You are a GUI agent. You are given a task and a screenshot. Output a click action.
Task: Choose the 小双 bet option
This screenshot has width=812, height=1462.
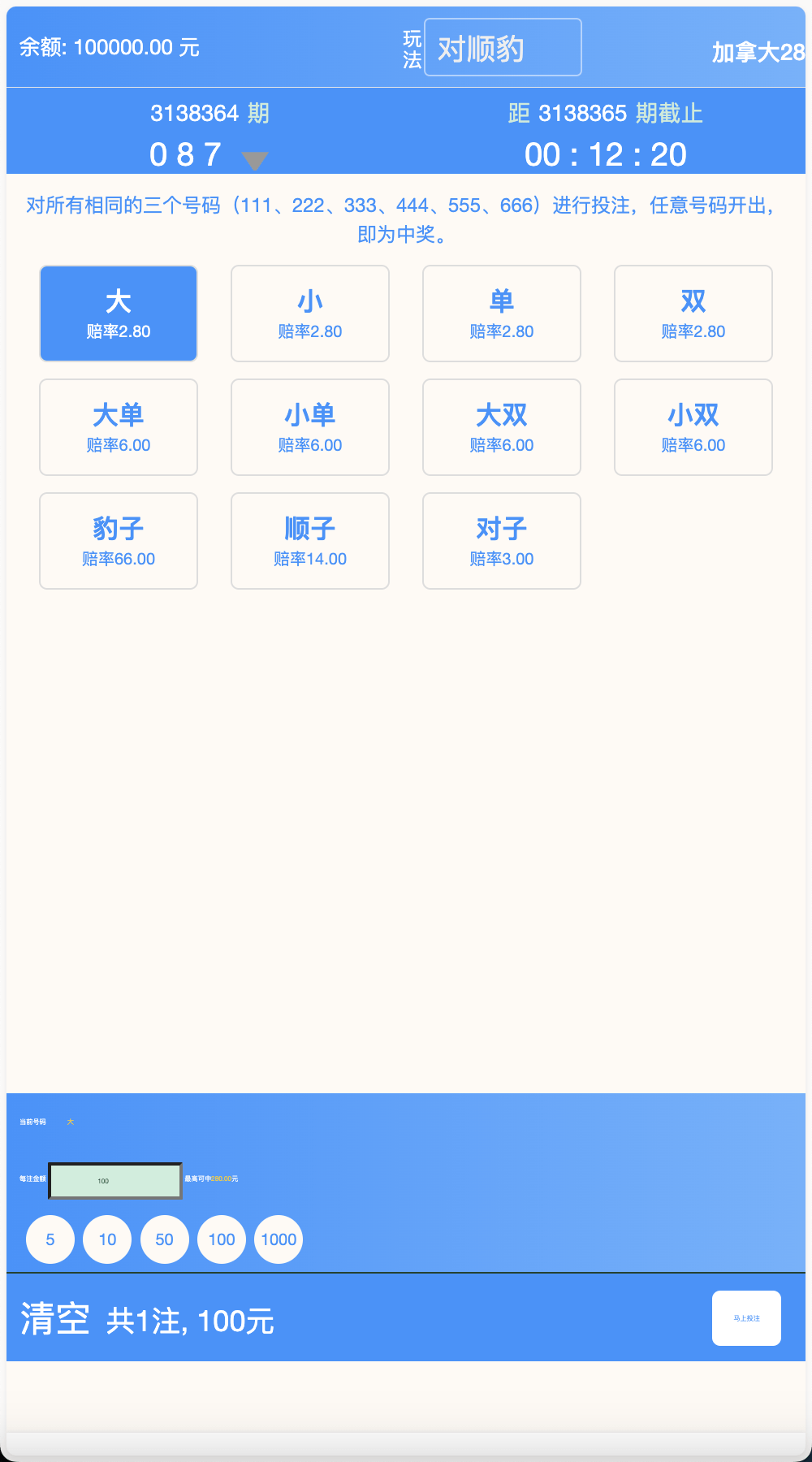click(693, 427)
